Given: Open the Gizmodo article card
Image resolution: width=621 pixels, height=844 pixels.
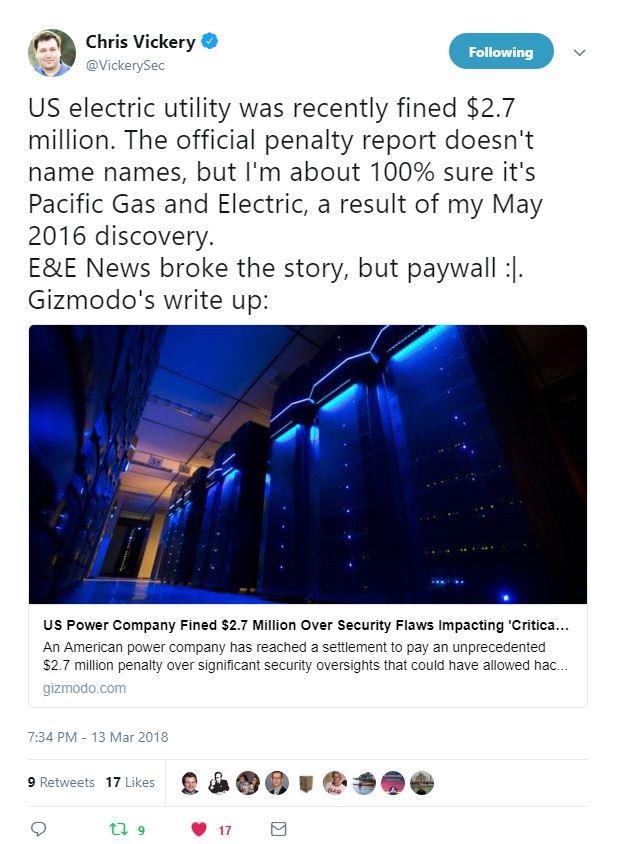Looking at the screenshot, I should click(308, 515).
